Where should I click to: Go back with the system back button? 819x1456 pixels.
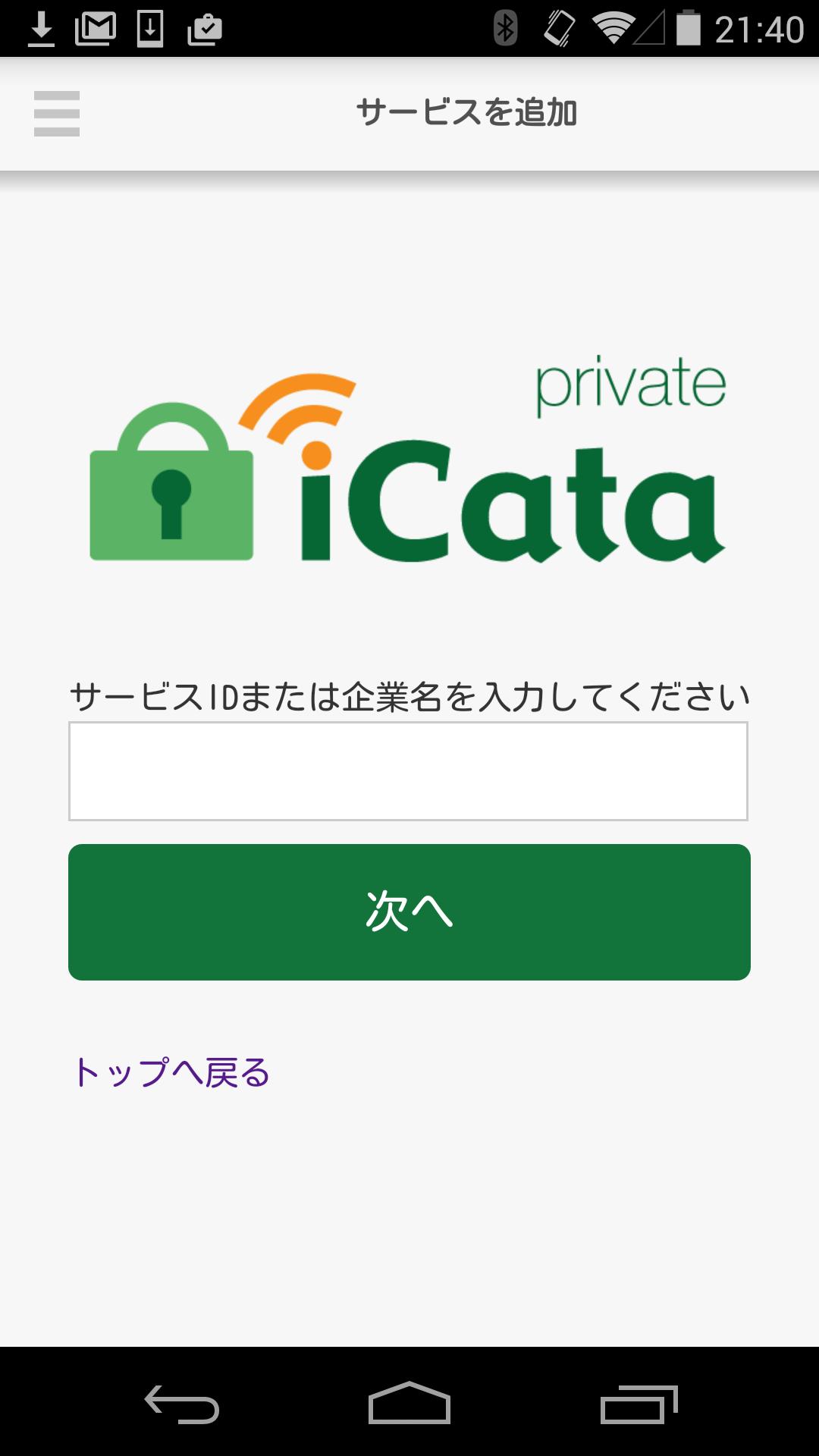click(x=182, y=1404)
